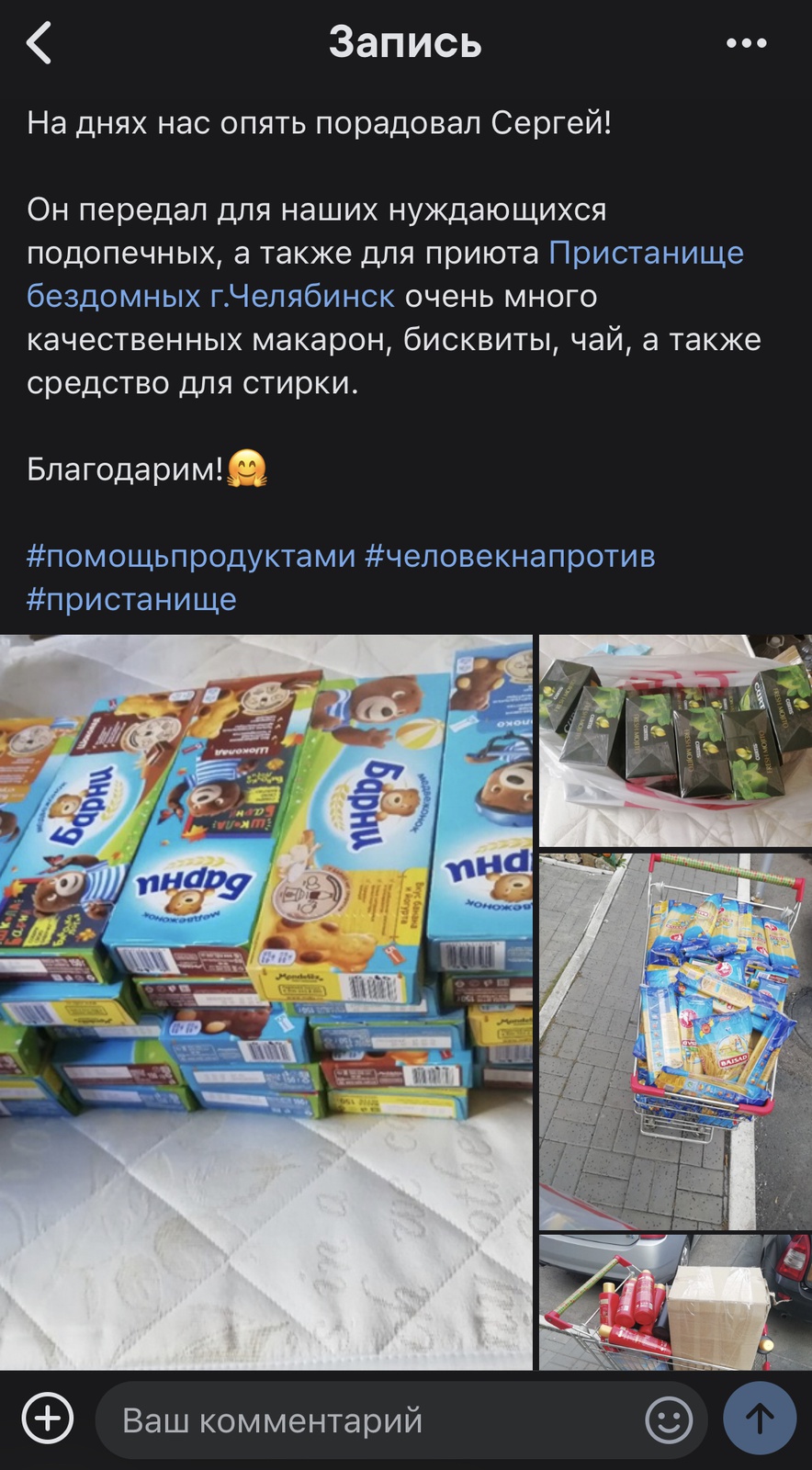Open the #помощьпродуктами hashtag

point(191,556)
